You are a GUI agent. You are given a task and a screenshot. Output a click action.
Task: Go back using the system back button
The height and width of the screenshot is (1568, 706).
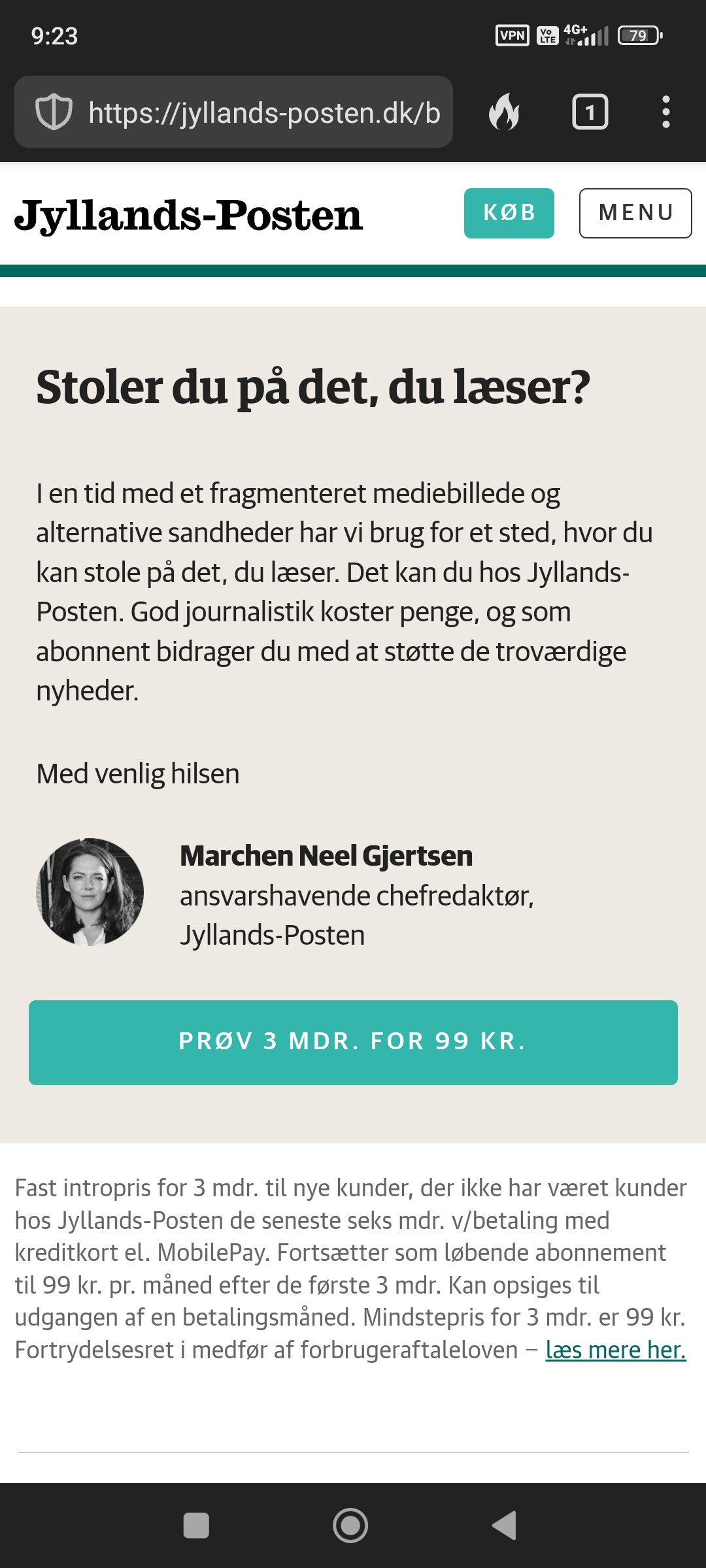tap(504, 1526)
